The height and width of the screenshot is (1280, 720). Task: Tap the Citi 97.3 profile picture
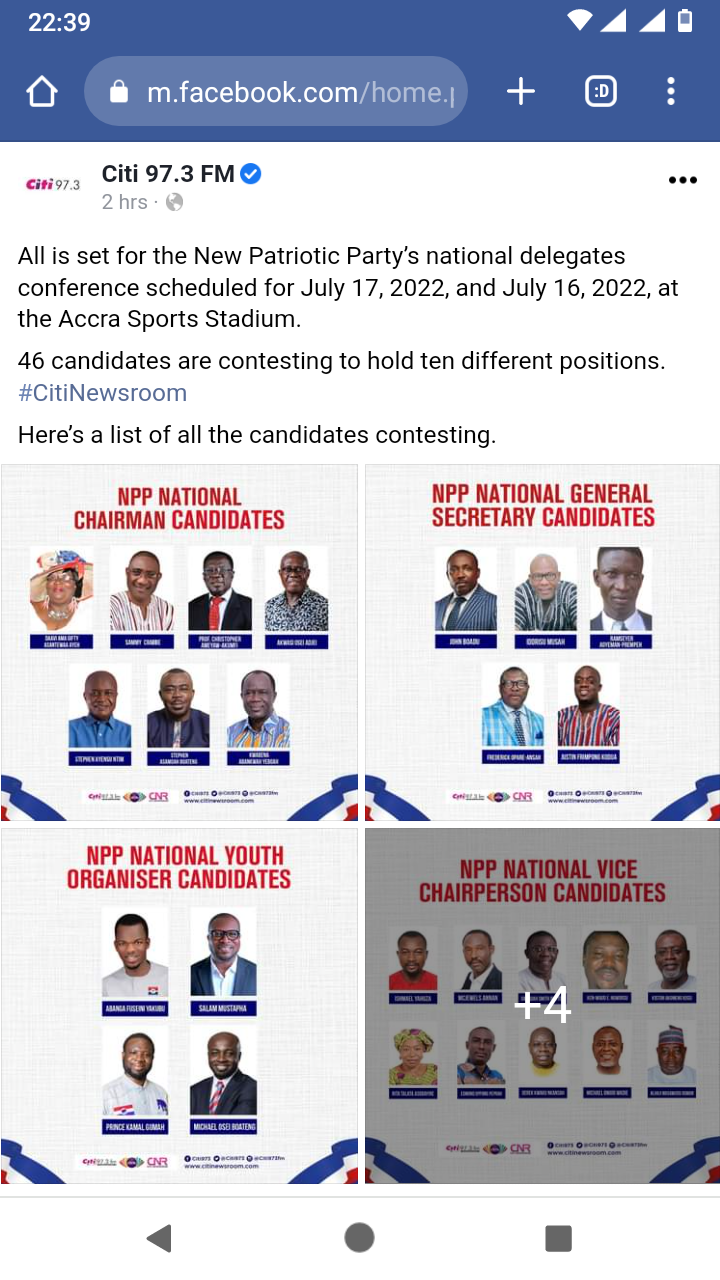[x=52, y=185]
